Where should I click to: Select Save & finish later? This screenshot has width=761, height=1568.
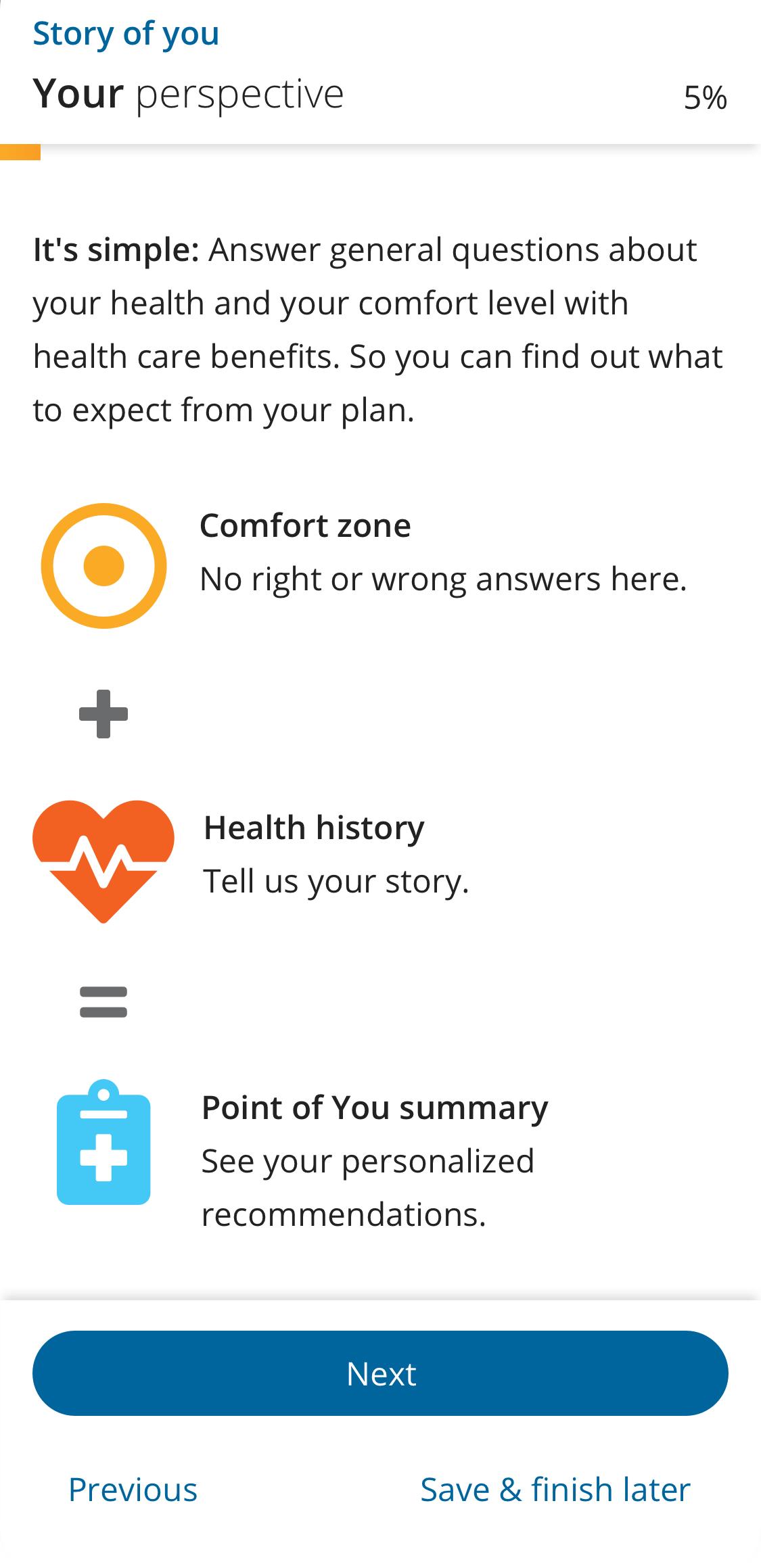pyautogui.click(x=555, y=1490)
